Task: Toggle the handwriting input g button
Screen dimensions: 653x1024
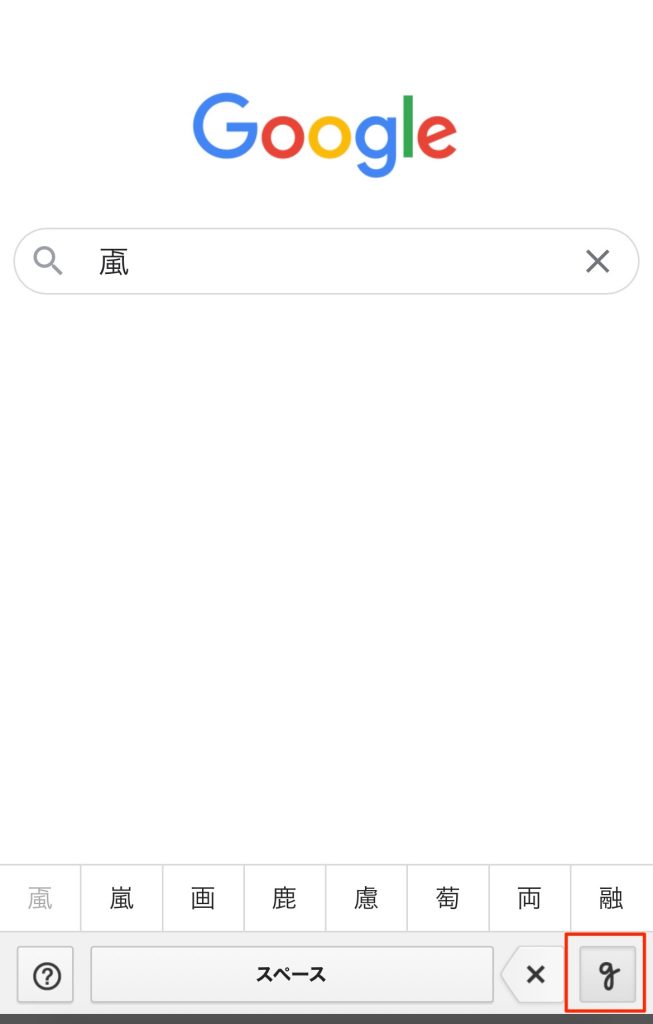Action: [608, 975]
